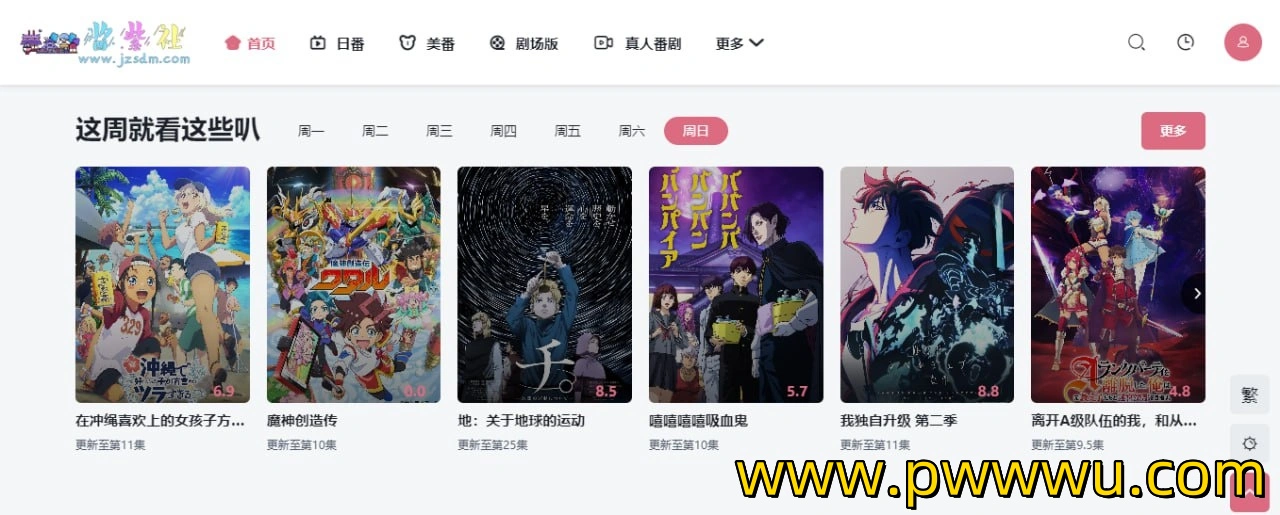This screenshot has height=515, width=1280.
Task: Expand the 更多 dropdown in navigation
Action: [739, 43]
